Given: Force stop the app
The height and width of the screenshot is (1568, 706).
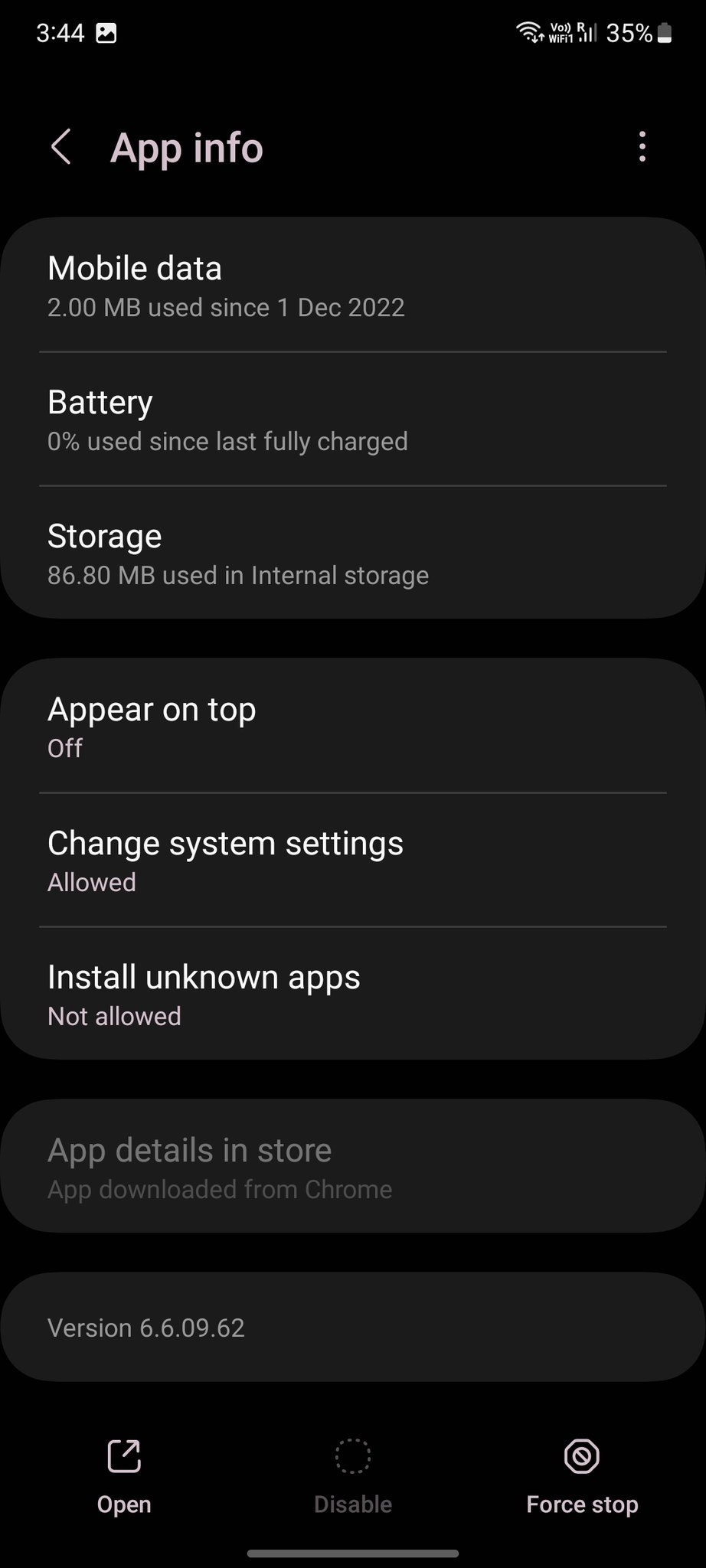Looking at the screenshot, I should 582,1476.
